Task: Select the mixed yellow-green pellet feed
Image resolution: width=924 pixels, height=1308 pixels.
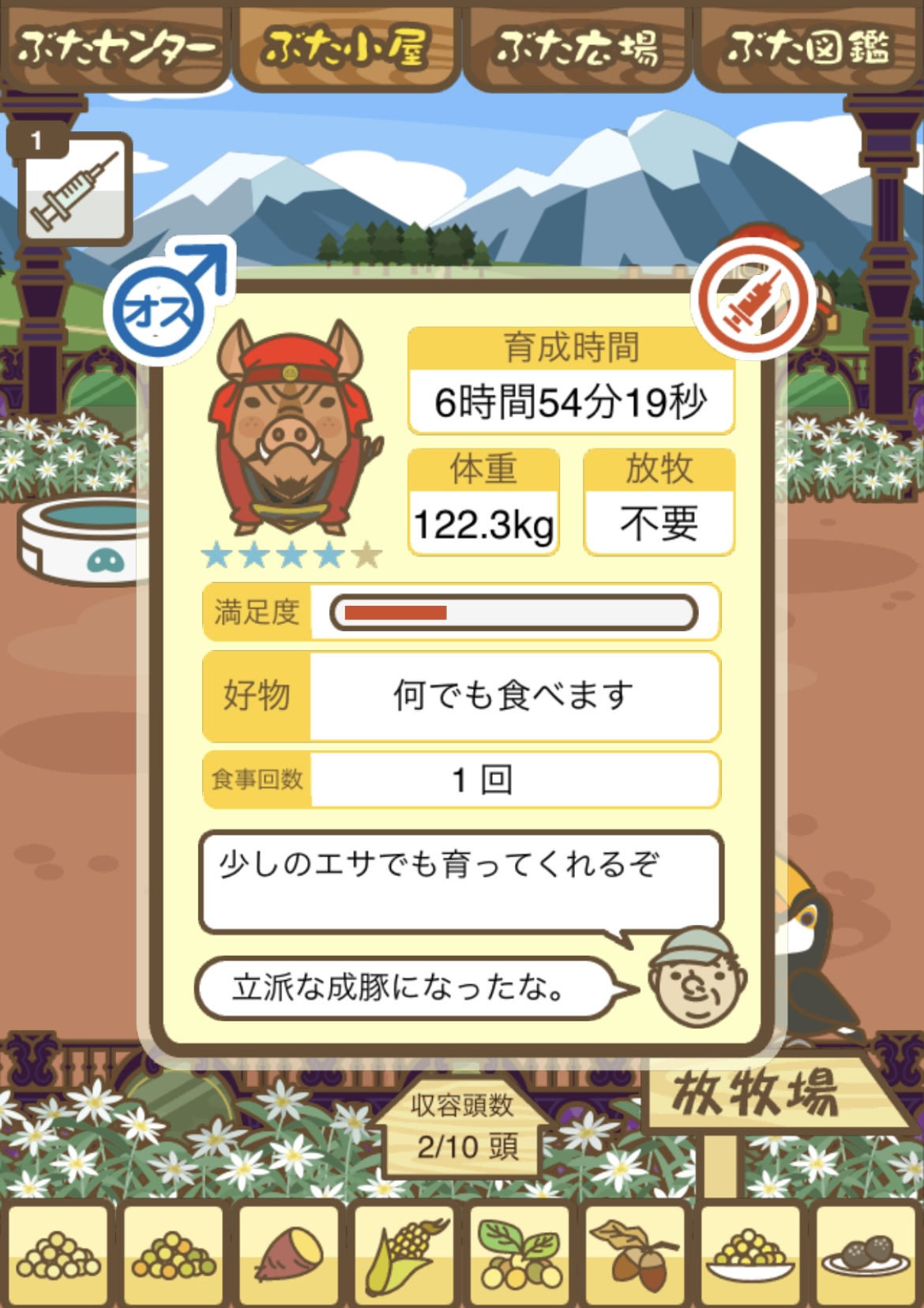Action: click(x=174, y=1254)
